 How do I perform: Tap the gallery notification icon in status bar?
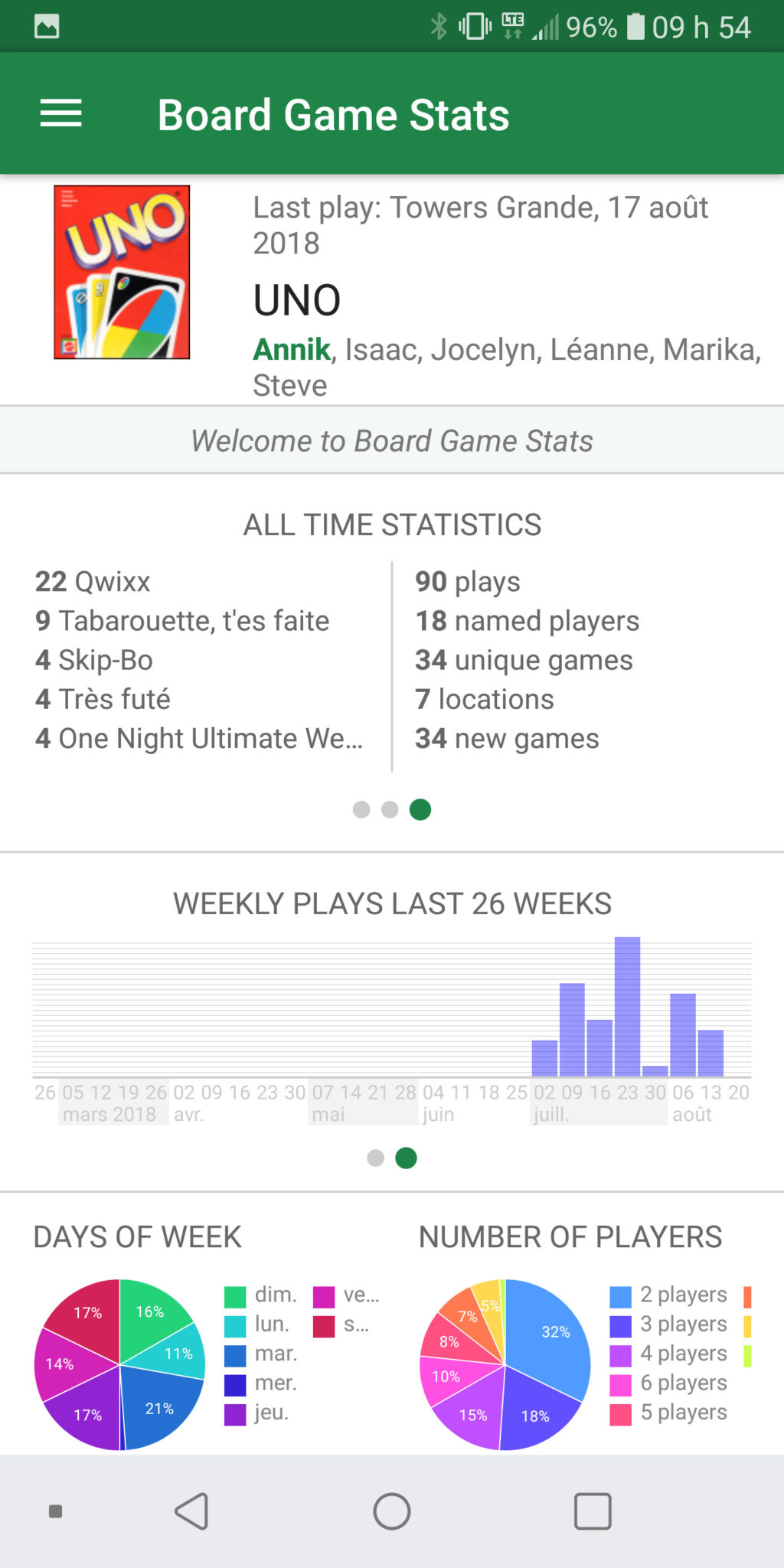[x=47, y=25]
